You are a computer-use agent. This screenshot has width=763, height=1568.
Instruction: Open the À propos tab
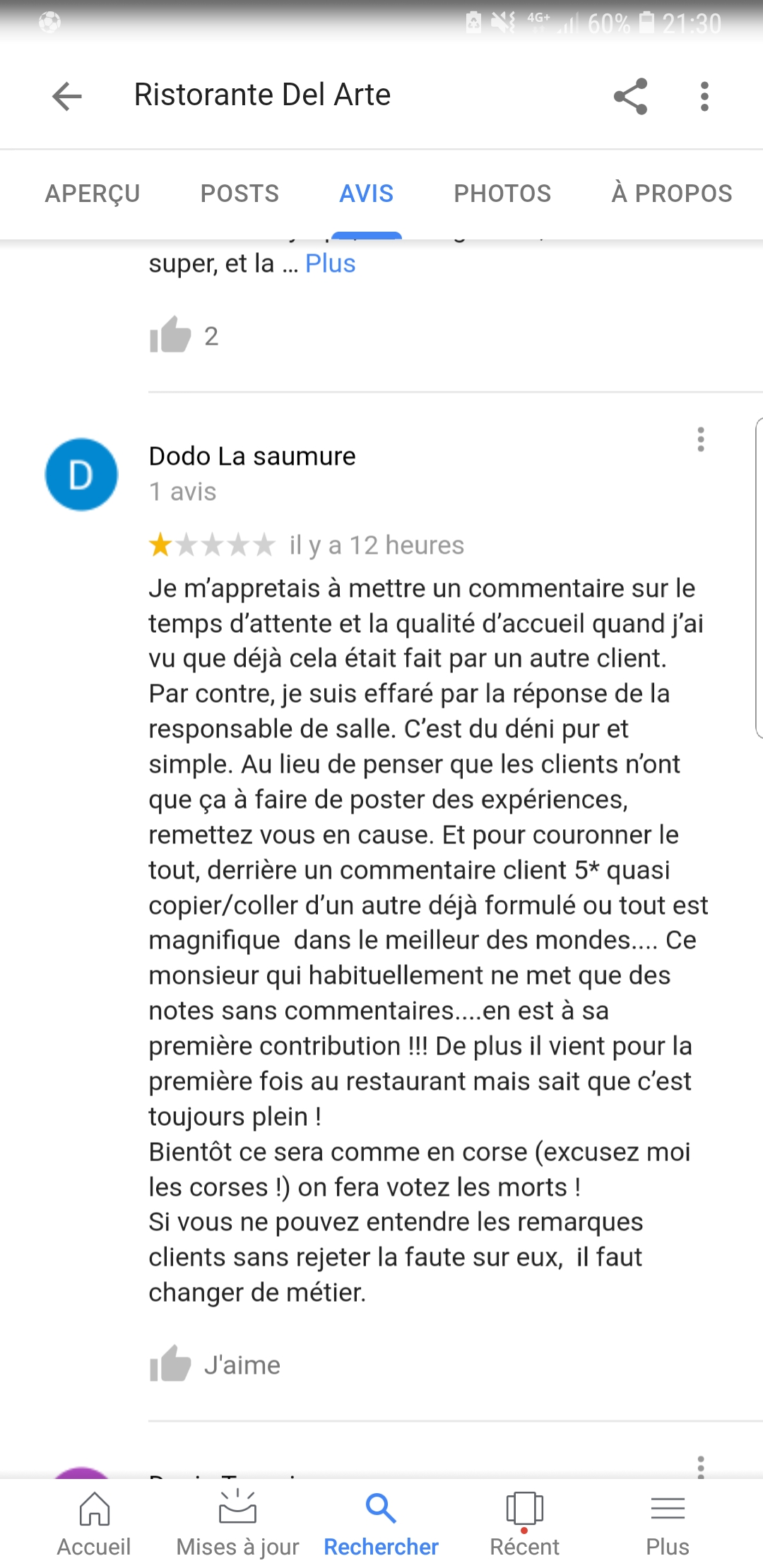(671, 194)
